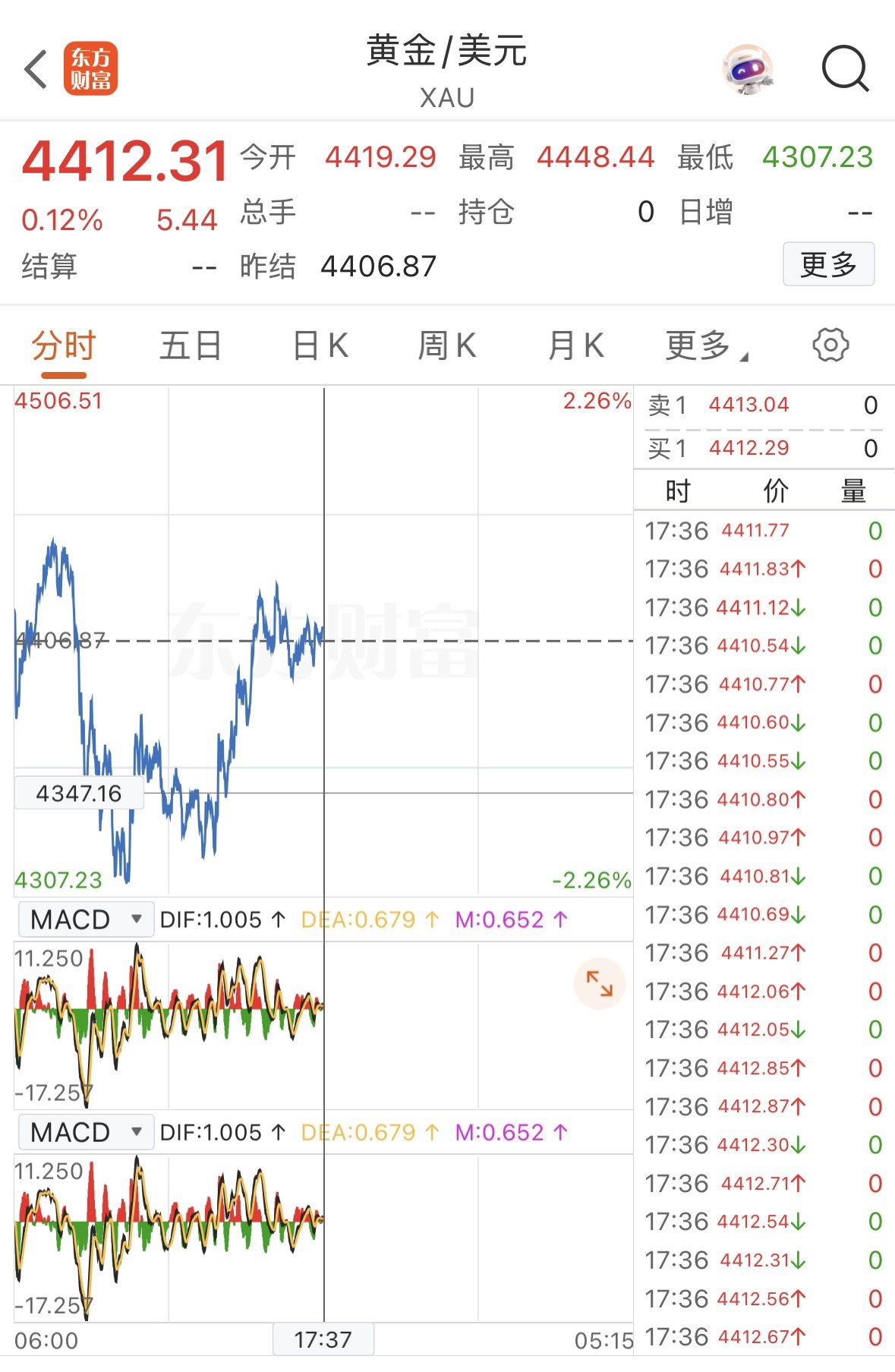Switch to the 五日 chart tab
This screenshot has height=1372, width=895.
coord(190,346)
